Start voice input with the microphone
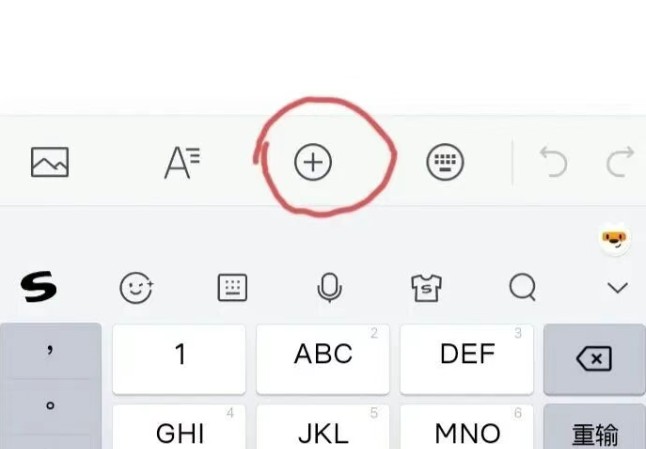Viewport: 646px width, 449px height. (329, 288)
